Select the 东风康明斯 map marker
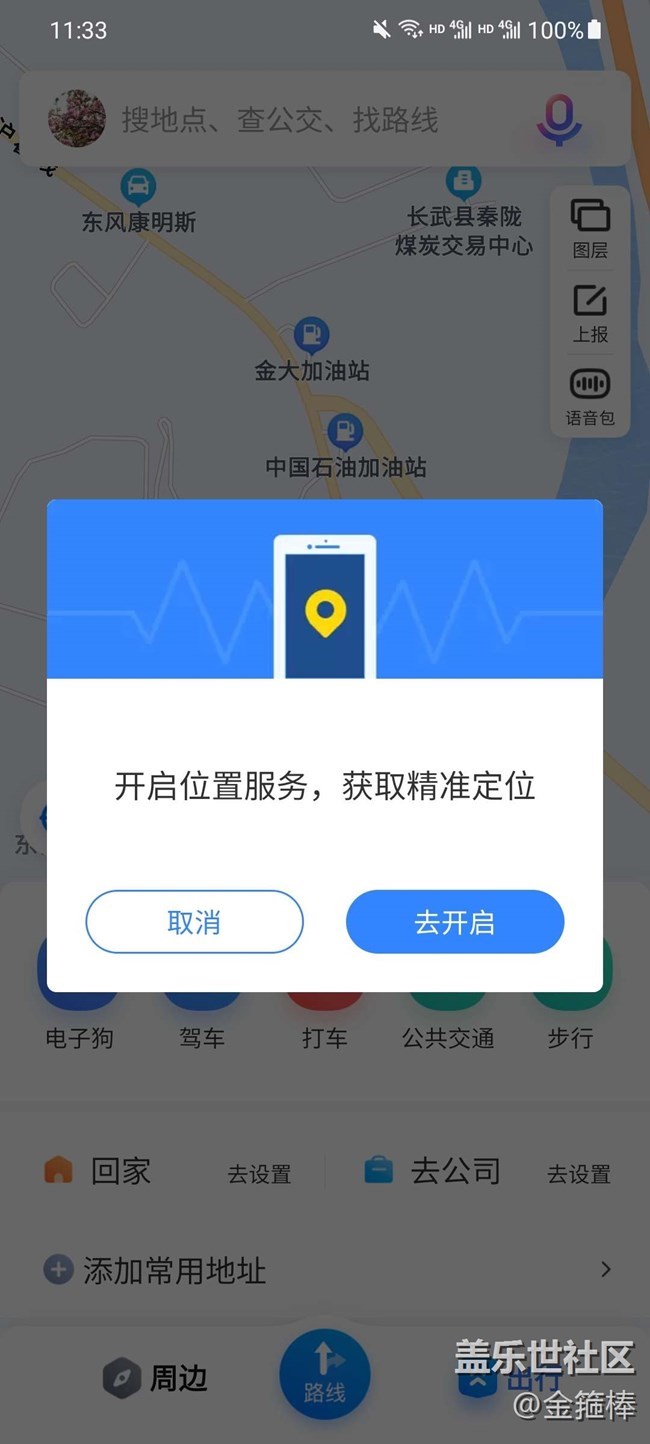Image resolution: width=650 pixels, height=1444 pixels. pos(138,187)
